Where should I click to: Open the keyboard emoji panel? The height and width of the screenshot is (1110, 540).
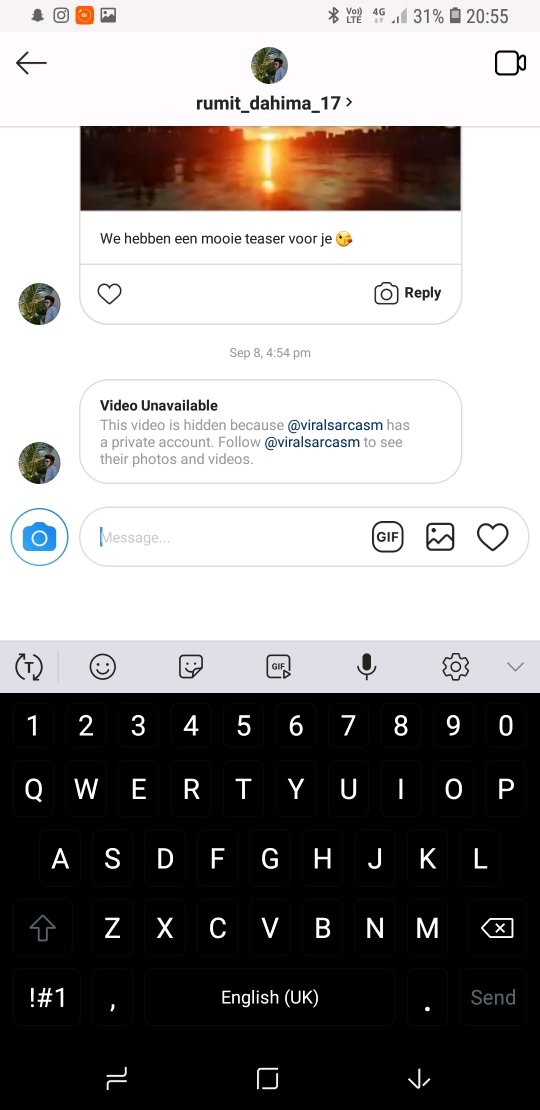[103, 666]
